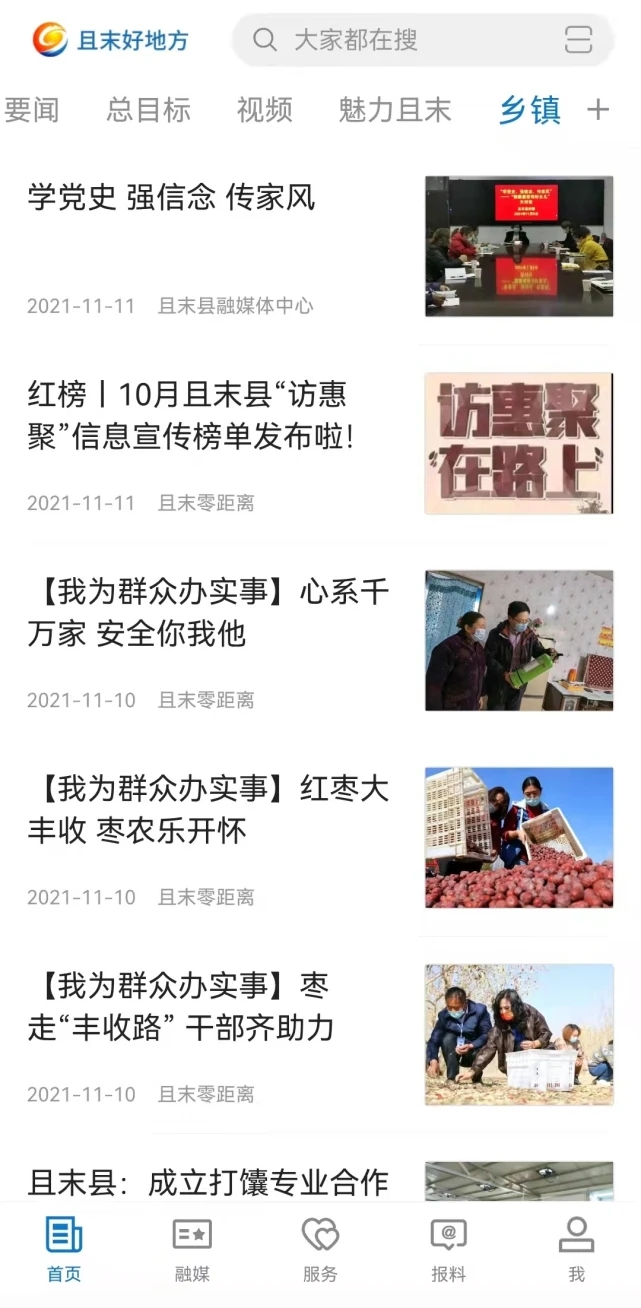The image size is (641, 1308).
Task: Select the 视频 tab
Action: pyautogui.click(x=264, y=110)
